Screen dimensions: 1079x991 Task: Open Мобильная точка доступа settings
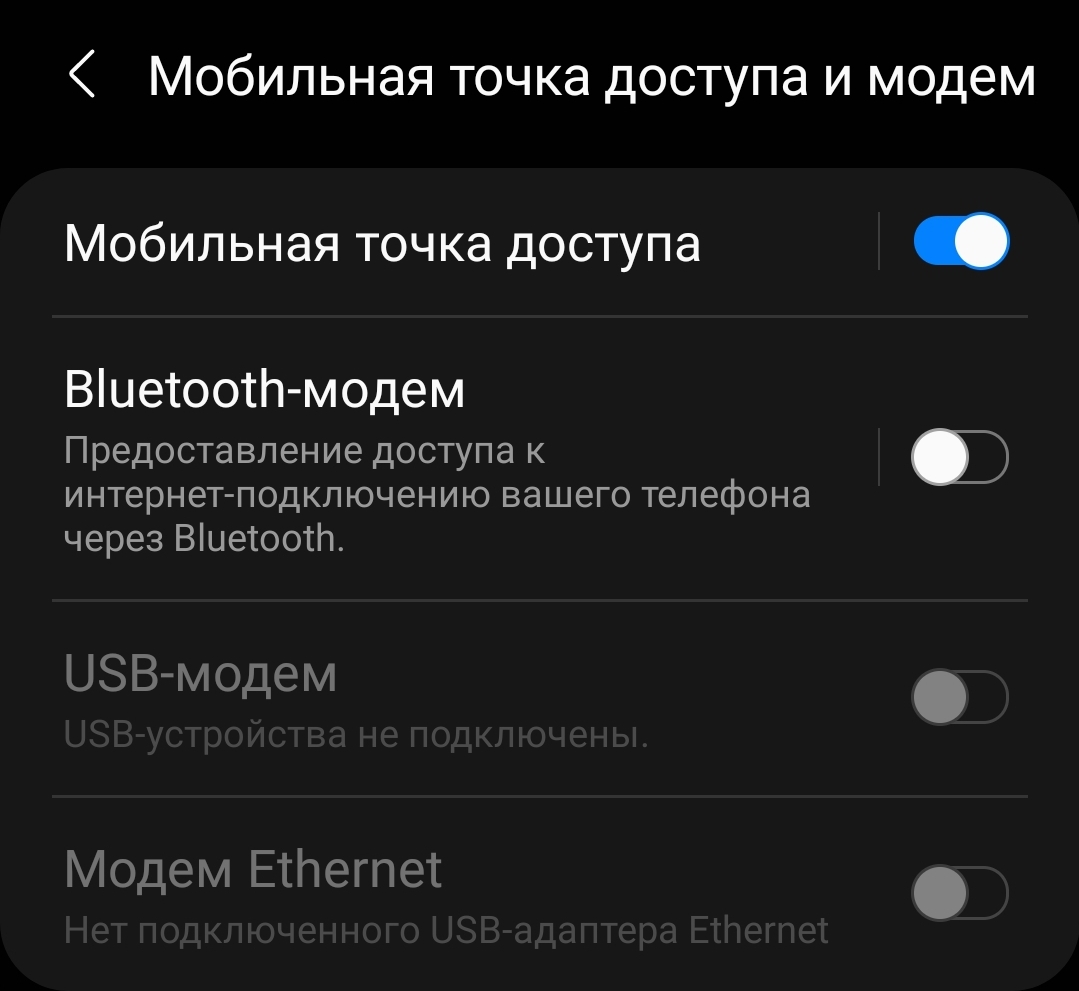point(382,244)
